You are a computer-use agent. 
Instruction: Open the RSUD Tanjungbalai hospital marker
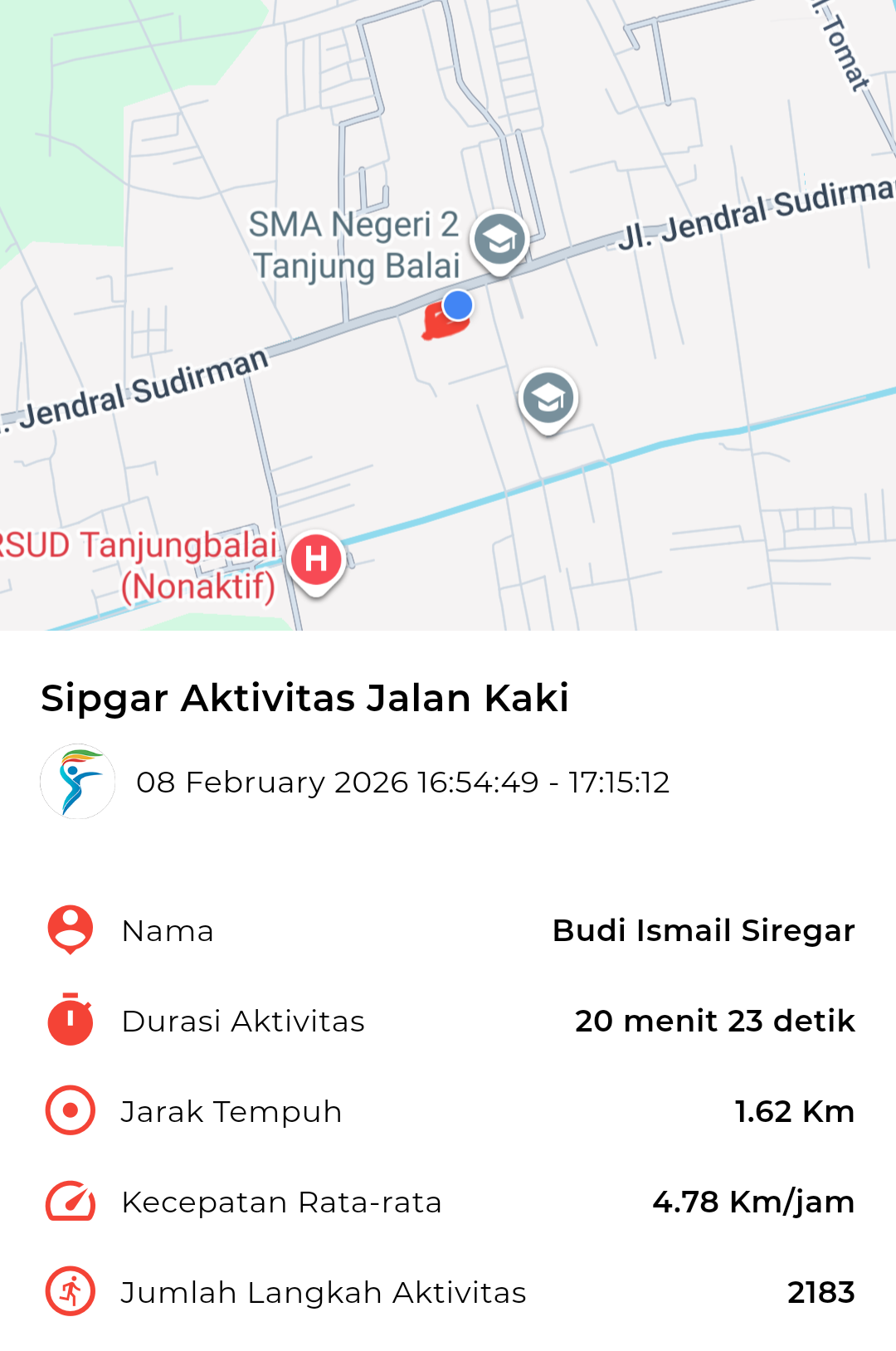(316, 560)
